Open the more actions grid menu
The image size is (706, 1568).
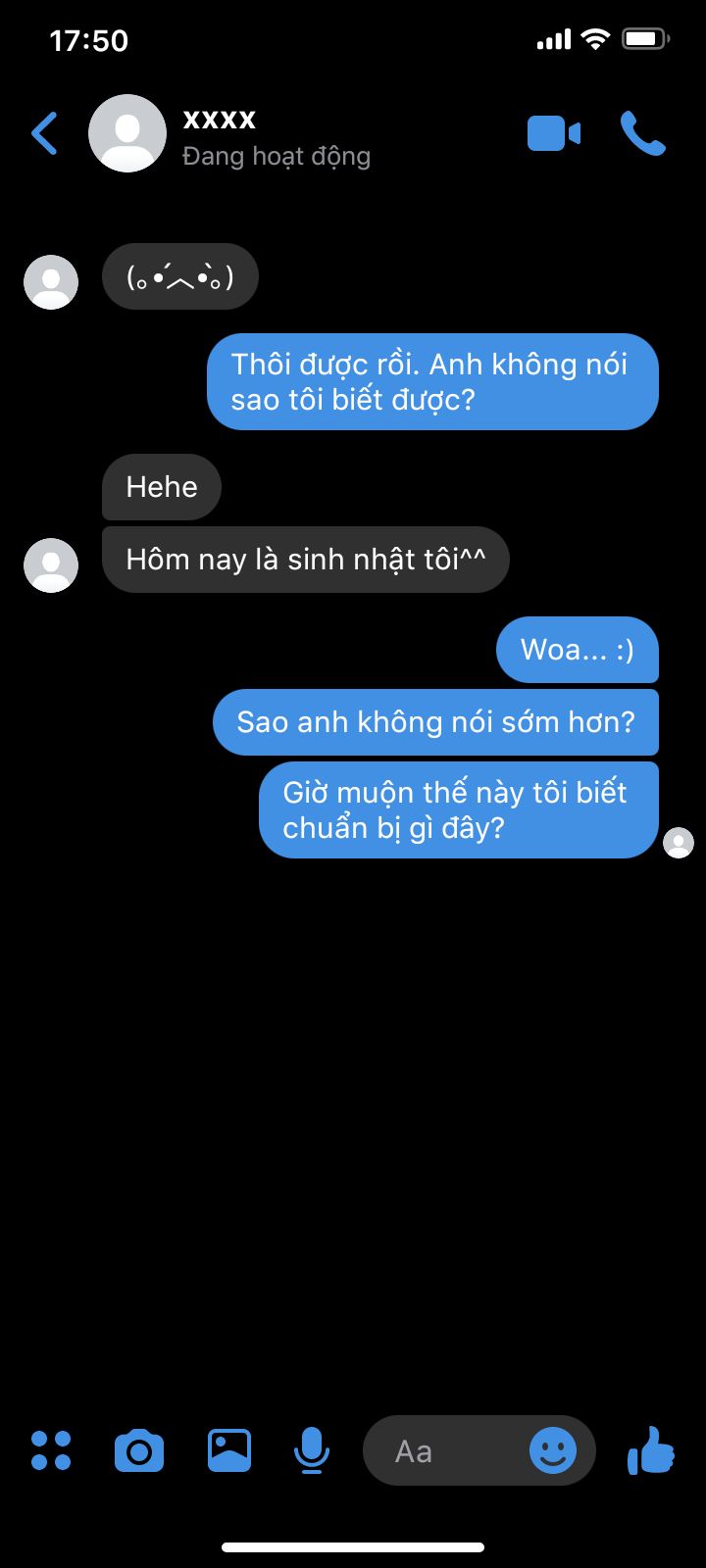51,1450
